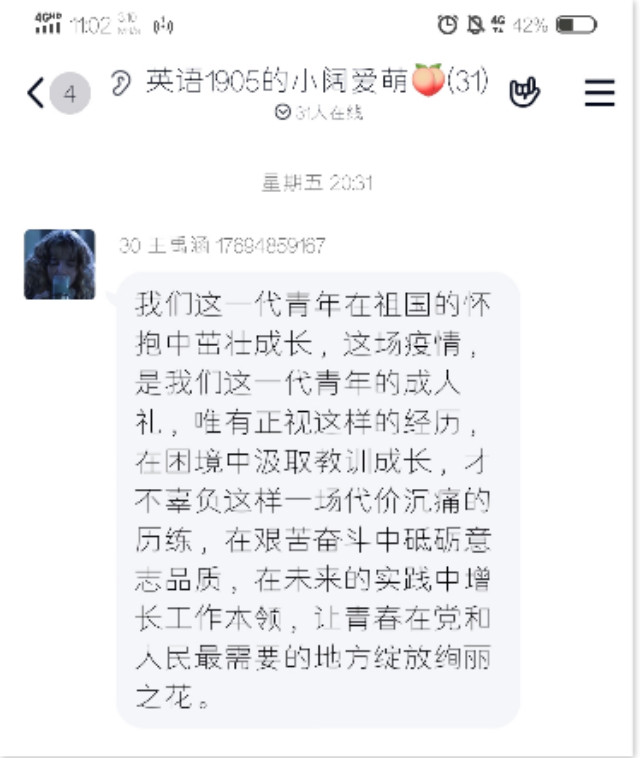Tap the hand gesture icon
This screenshot has height=758, width=640.
point(524,93)
